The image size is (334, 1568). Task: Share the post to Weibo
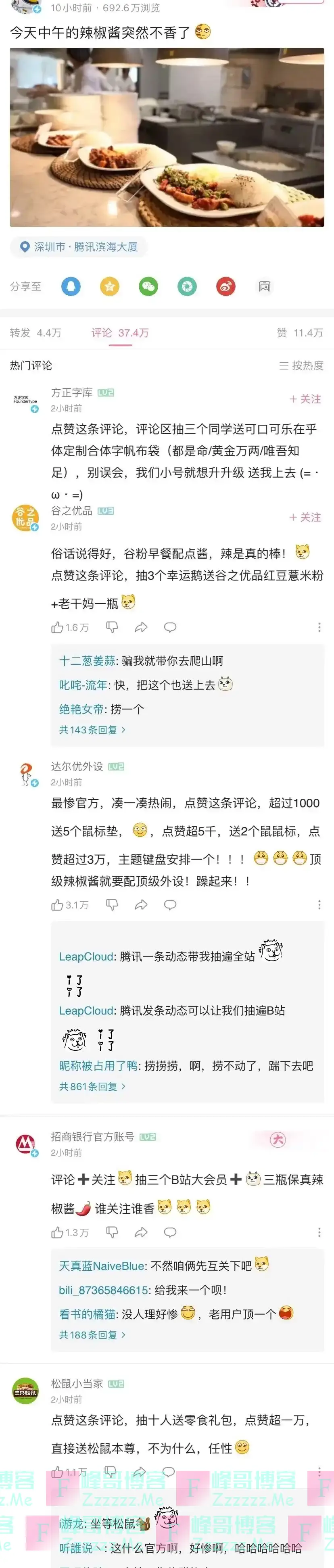[x=226, y=286]
